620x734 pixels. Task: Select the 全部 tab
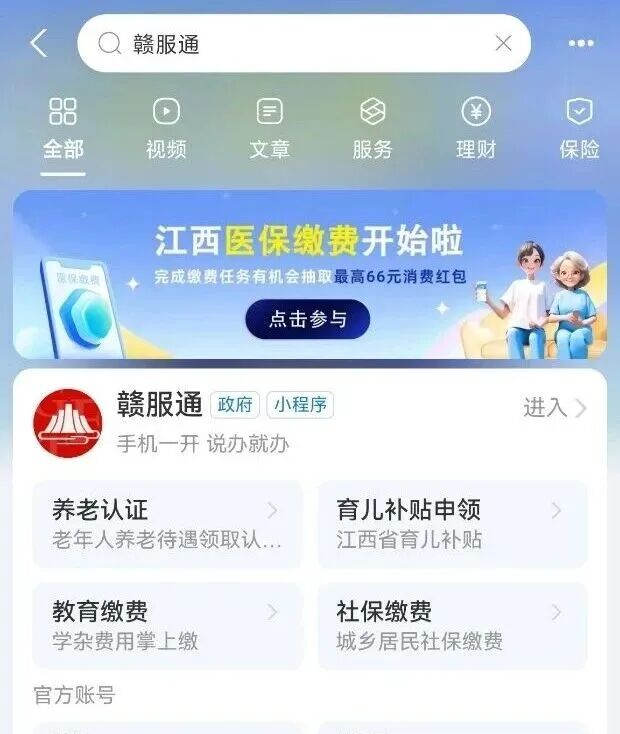pyautogui.click(x=63, y=129)
